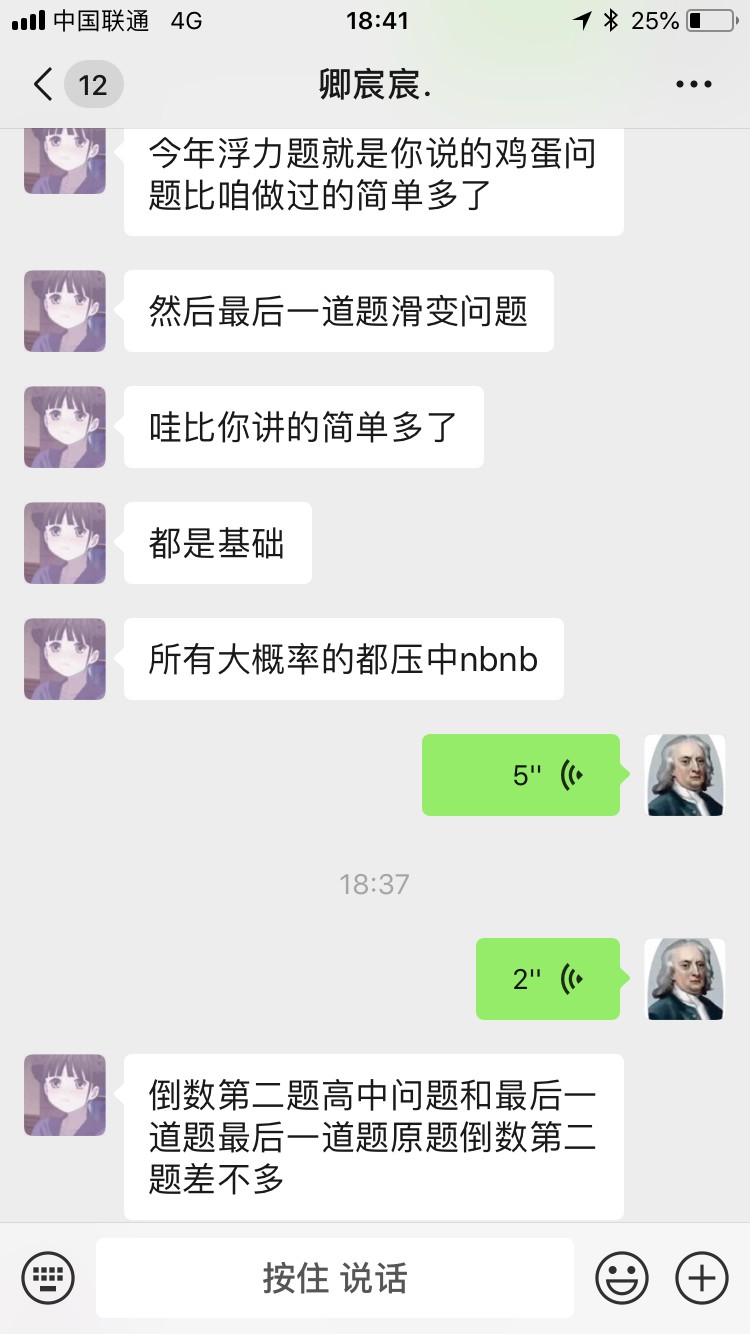Go back to the chat list
The height and width of the screenshot is (1334, 750).
tap(44, 84)
